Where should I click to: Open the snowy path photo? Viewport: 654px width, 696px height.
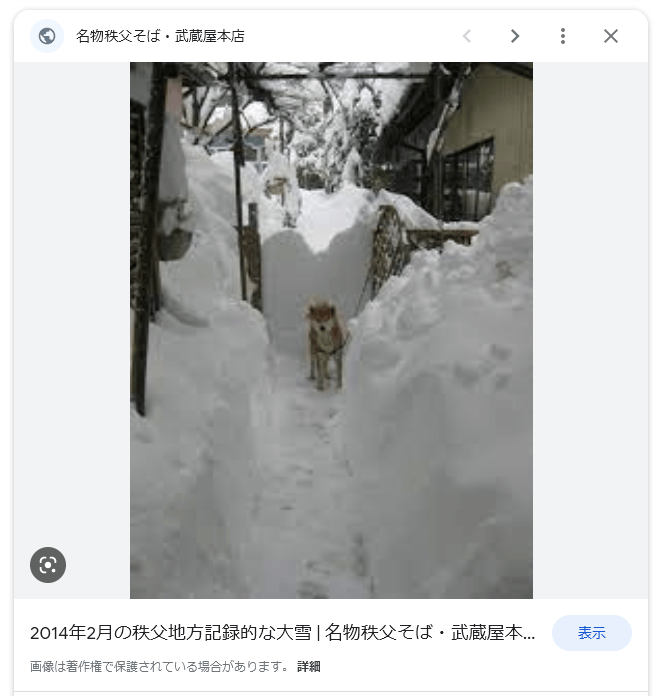tap(331, 330)
